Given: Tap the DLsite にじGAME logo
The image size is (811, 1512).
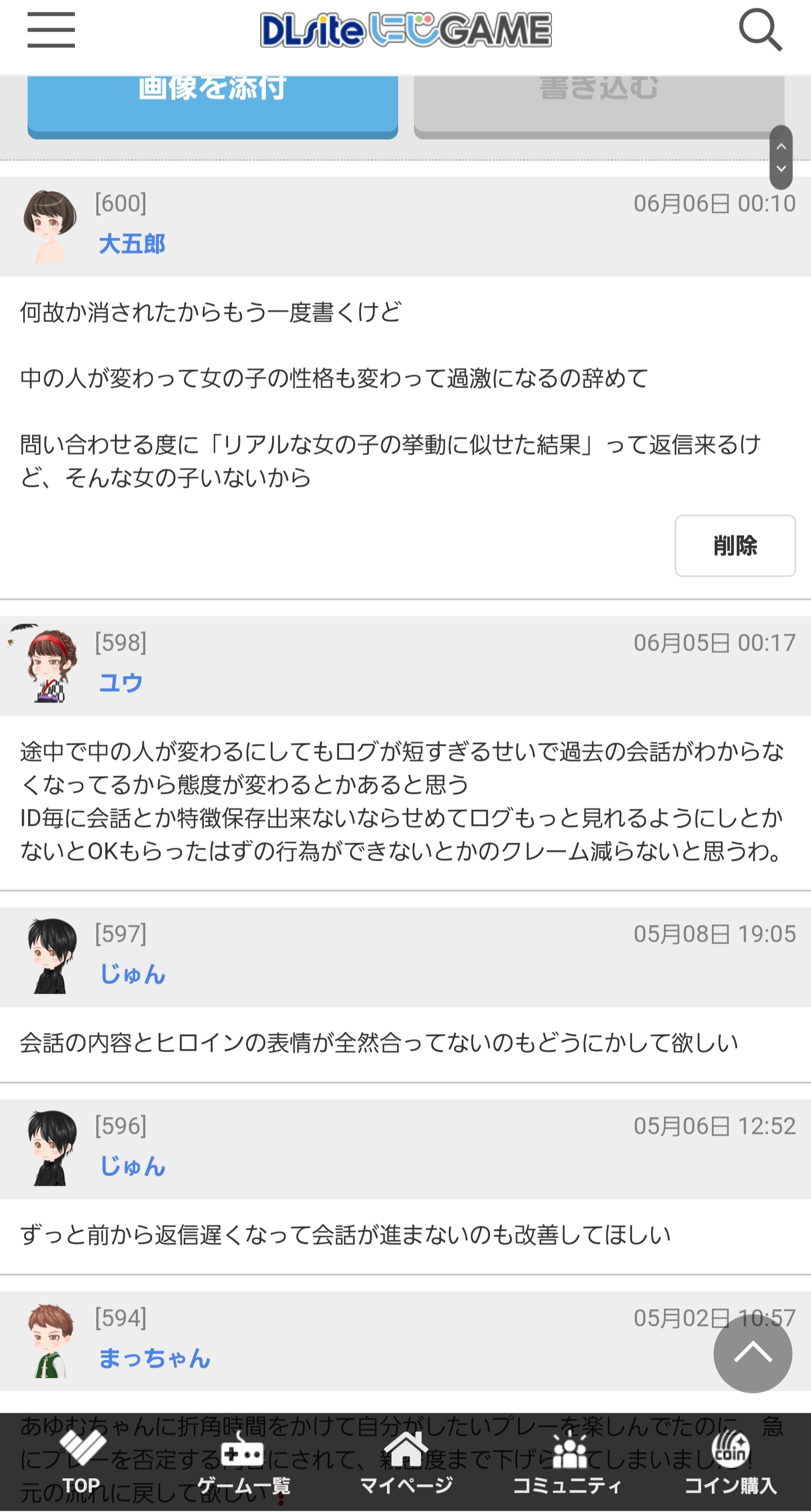Looking at the screenshot, I should pyautogui.click(x=405, y=30).
